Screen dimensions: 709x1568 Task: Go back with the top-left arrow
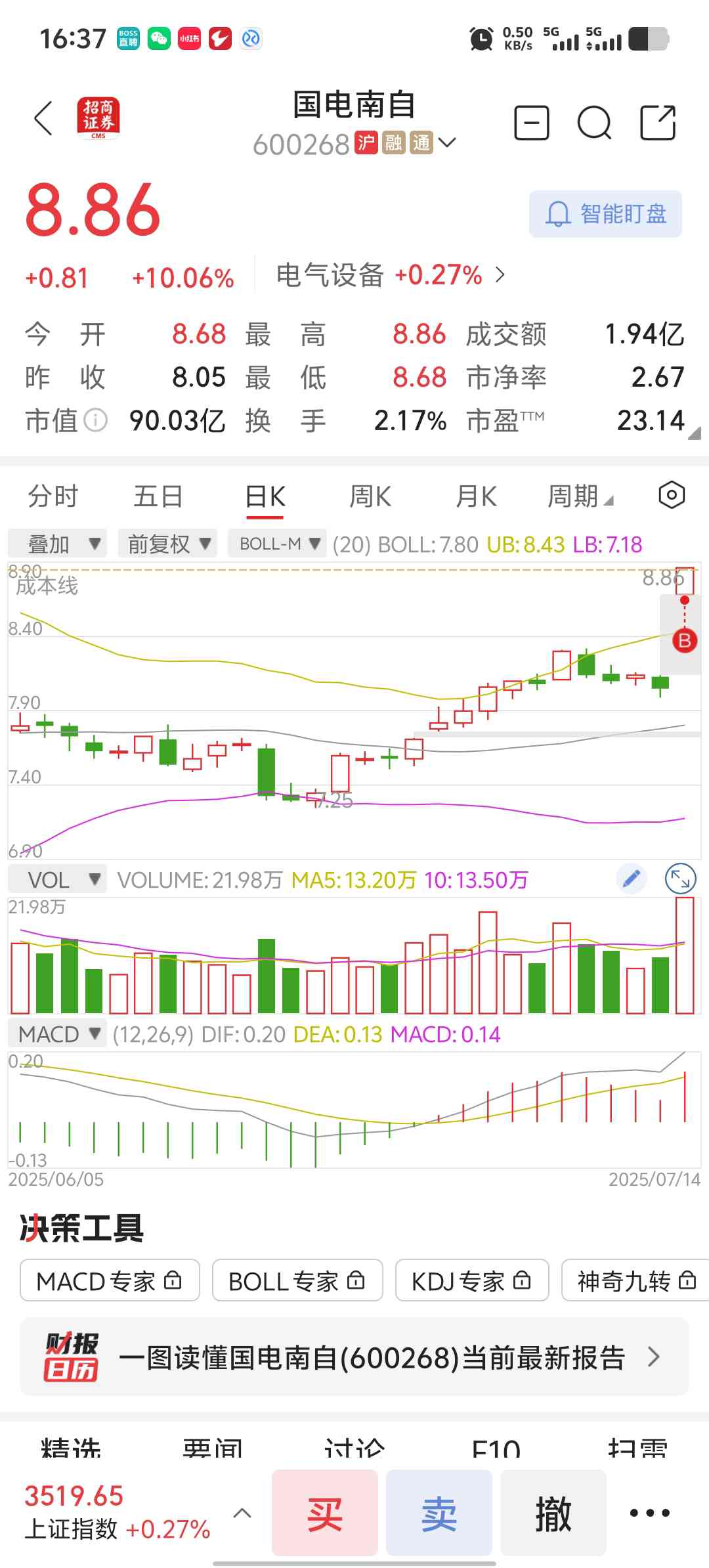click(43, 119)
